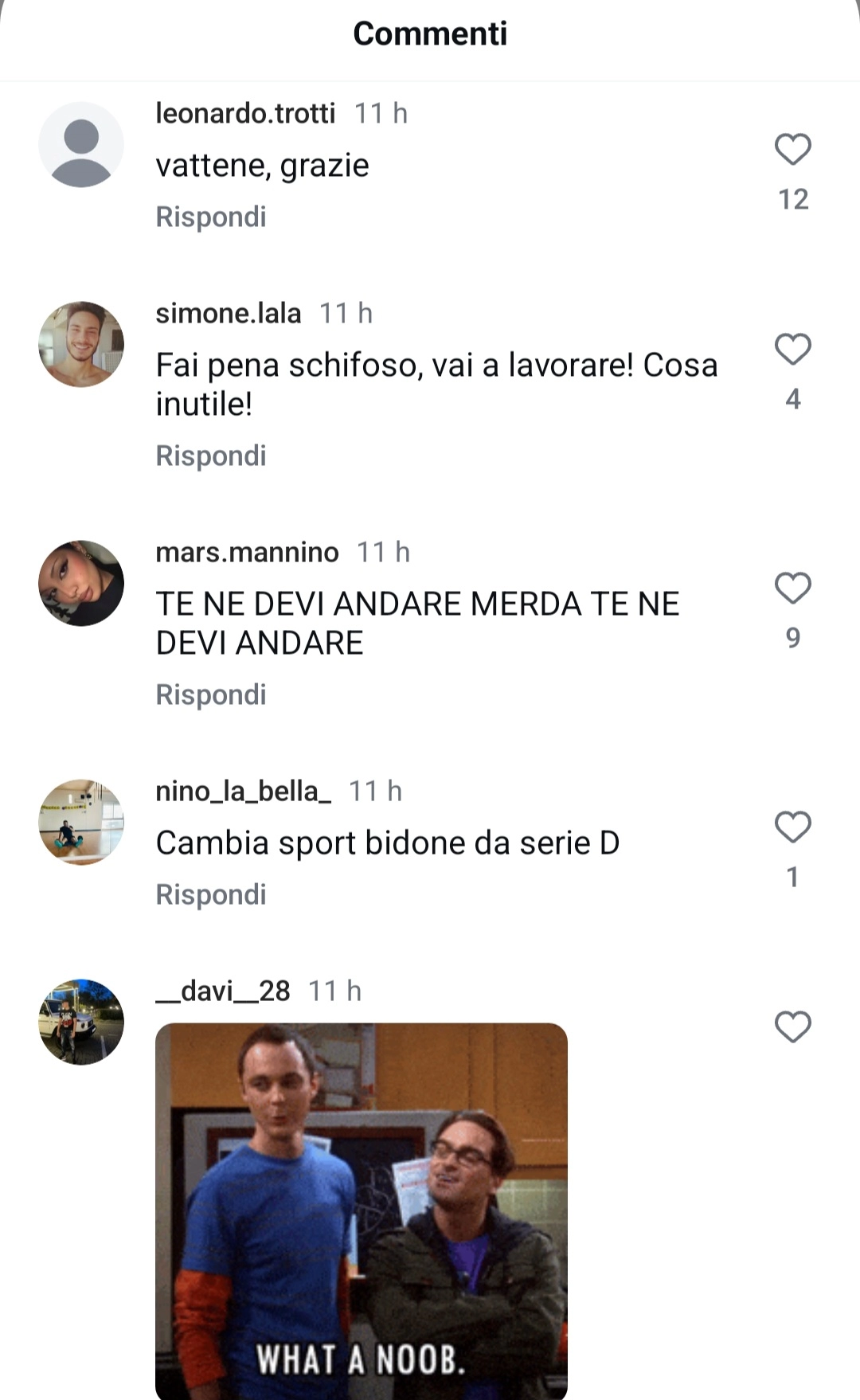
Task: Open __davi__28's profile from username
Action: [x=223, y=991]
